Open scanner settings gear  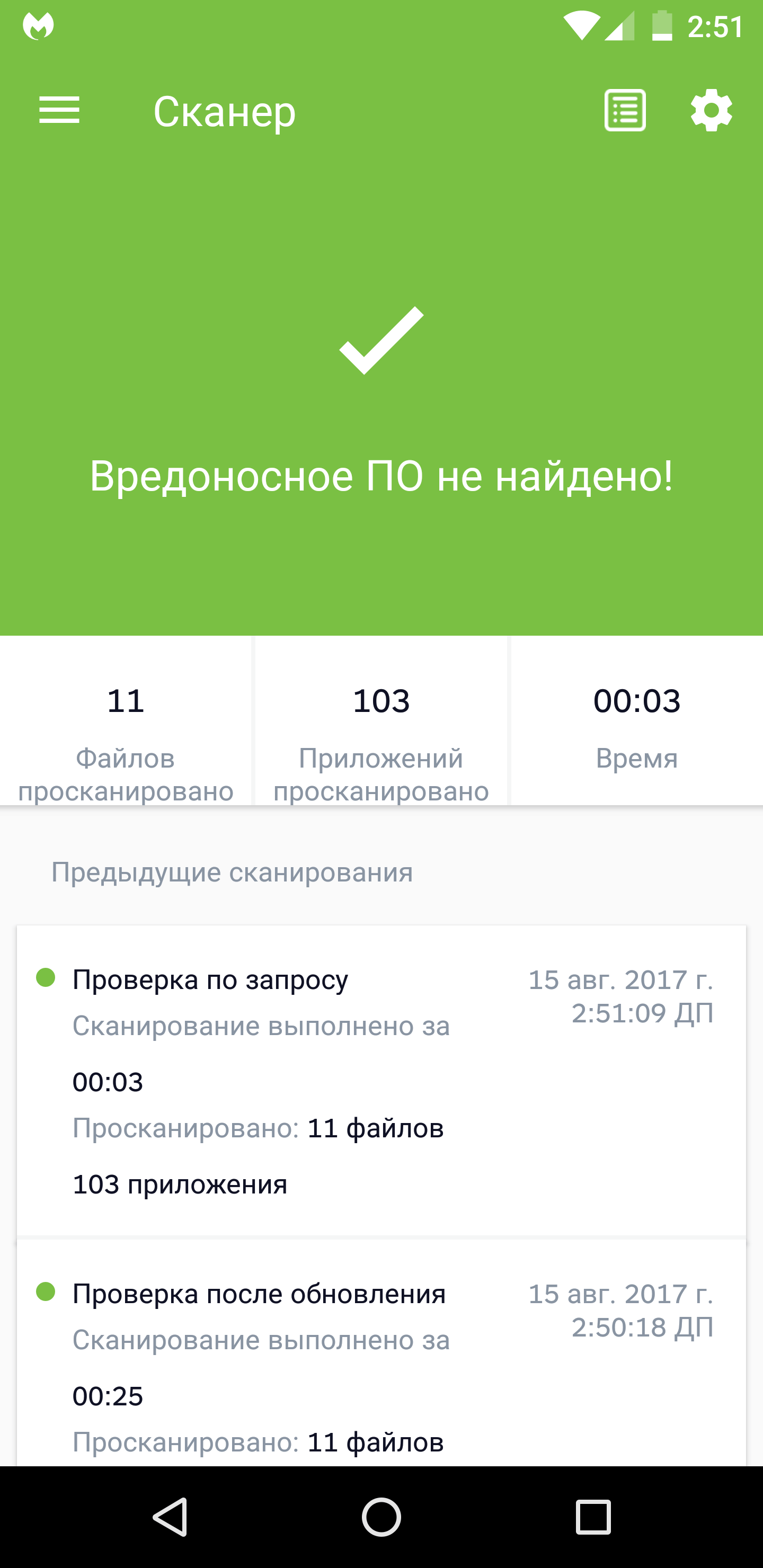point(711,110)
